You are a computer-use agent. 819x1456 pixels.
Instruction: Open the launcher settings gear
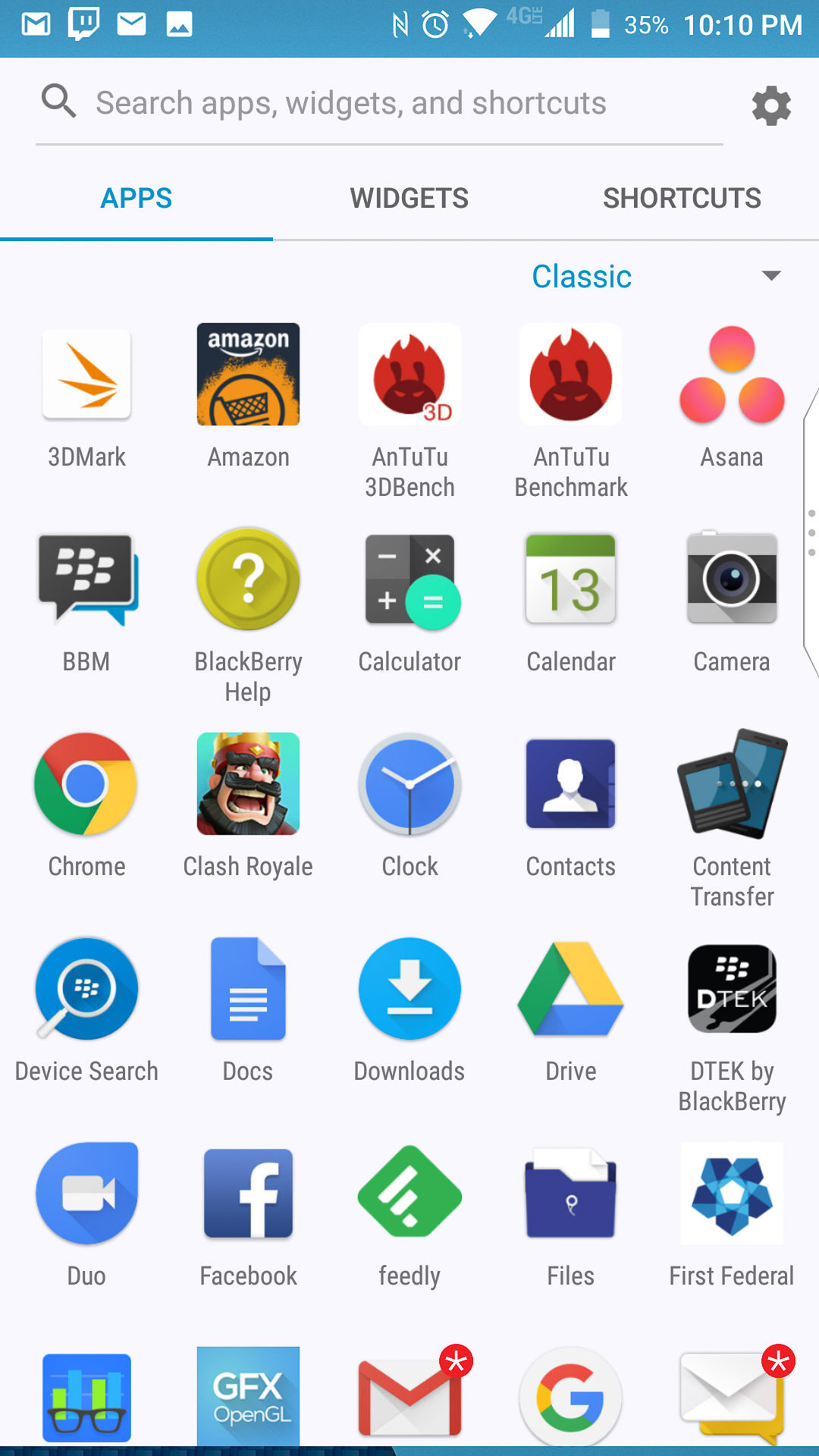point(771,105)
